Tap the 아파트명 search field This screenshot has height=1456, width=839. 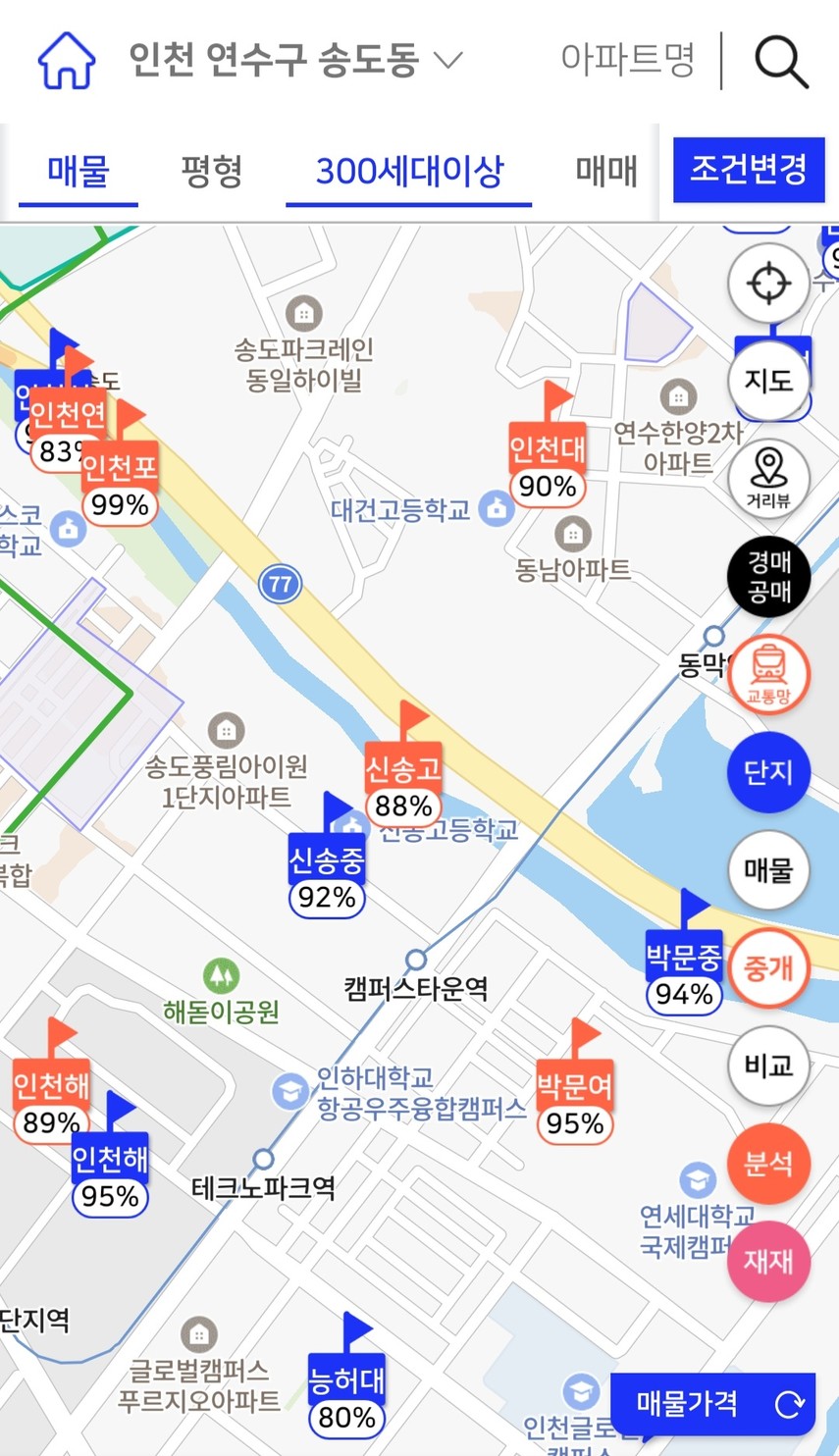[627, 60]
